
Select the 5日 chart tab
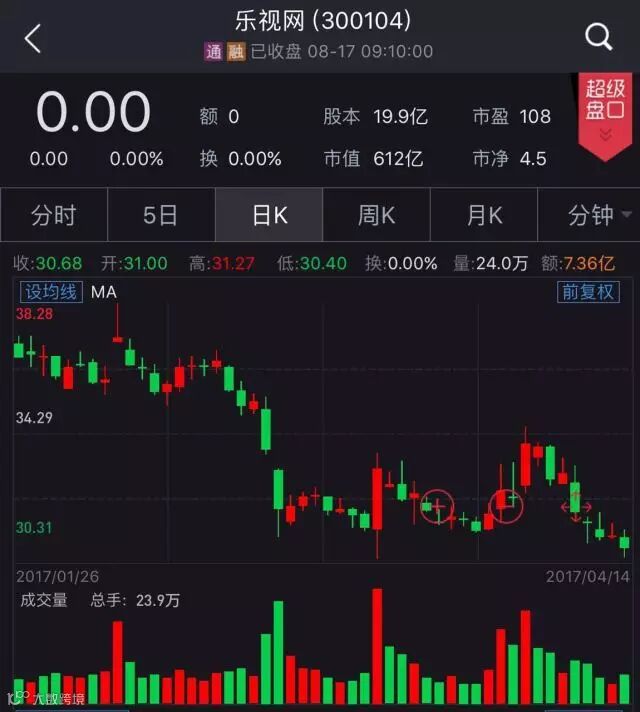coord(161,215)
